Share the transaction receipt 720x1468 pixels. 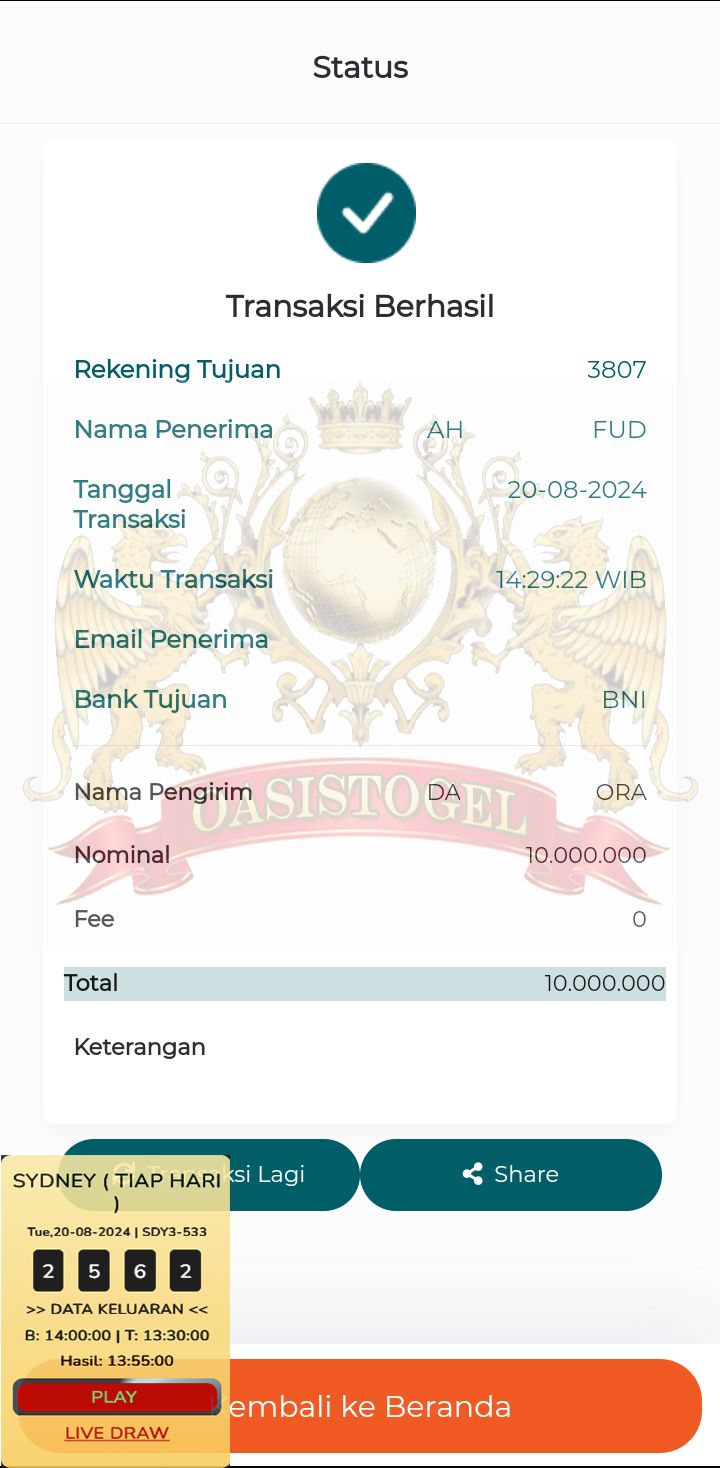point(511,1174)
